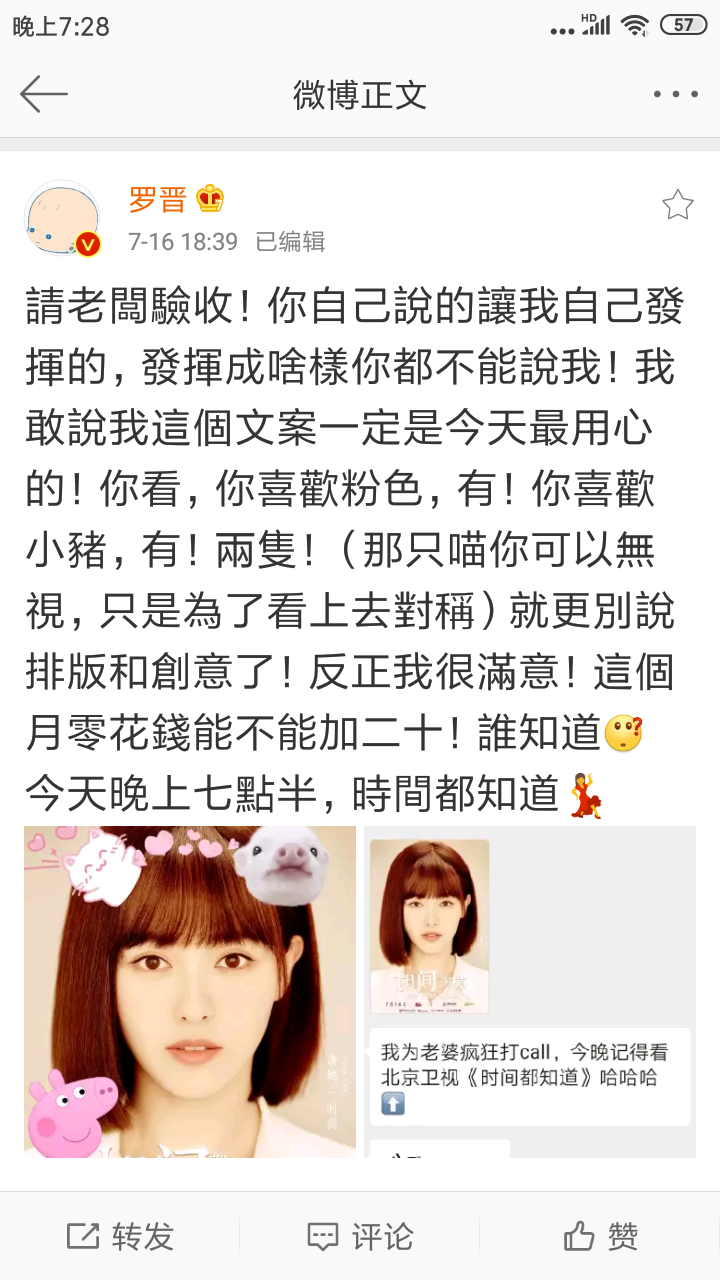The image size is (720, 1280).
Task: Go back using the top-left arrow
Action: point(43,95)
